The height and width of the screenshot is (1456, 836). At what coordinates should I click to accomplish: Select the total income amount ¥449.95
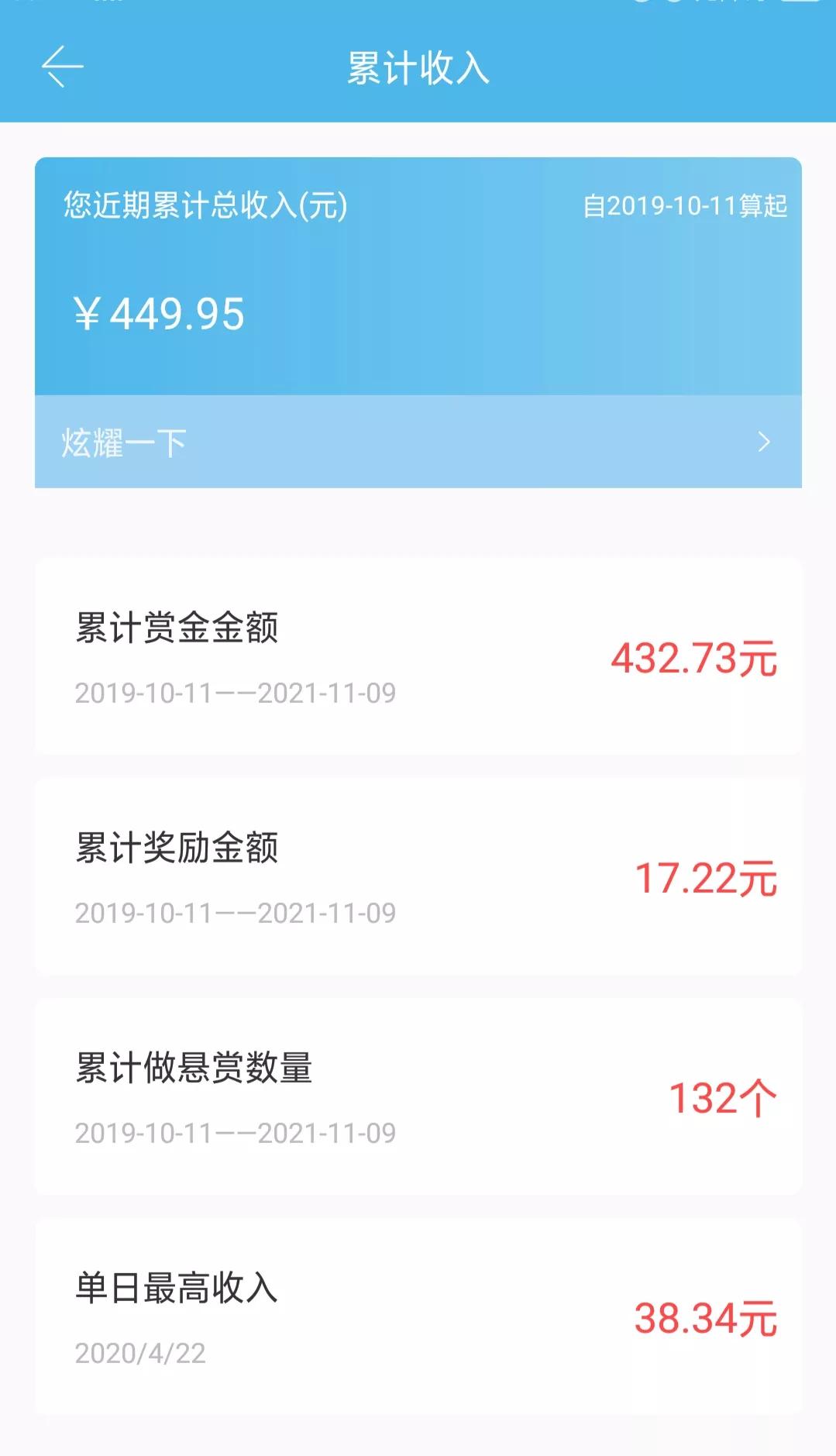coord(159,314)
